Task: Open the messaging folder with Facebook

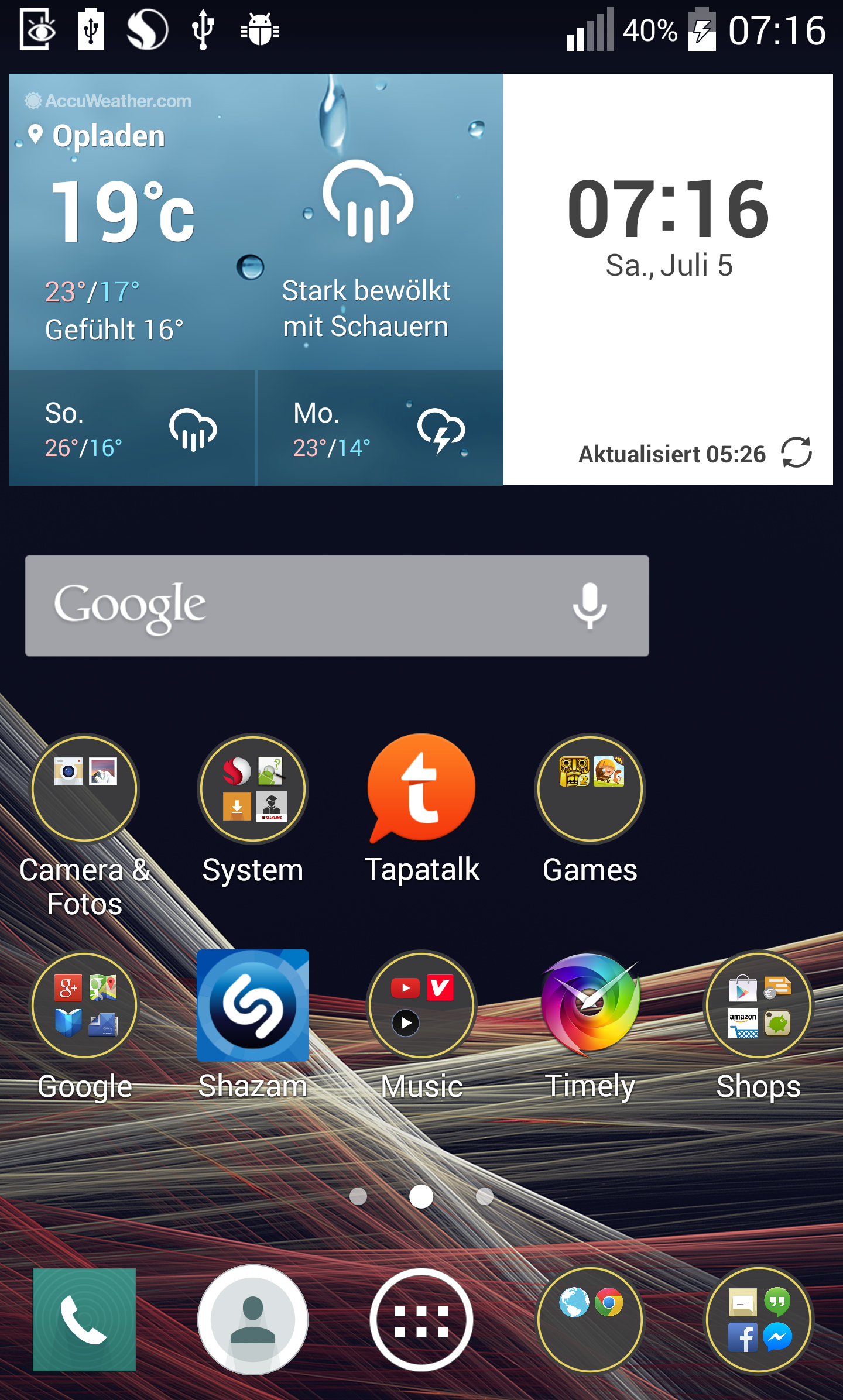Action: [759, 1320]
